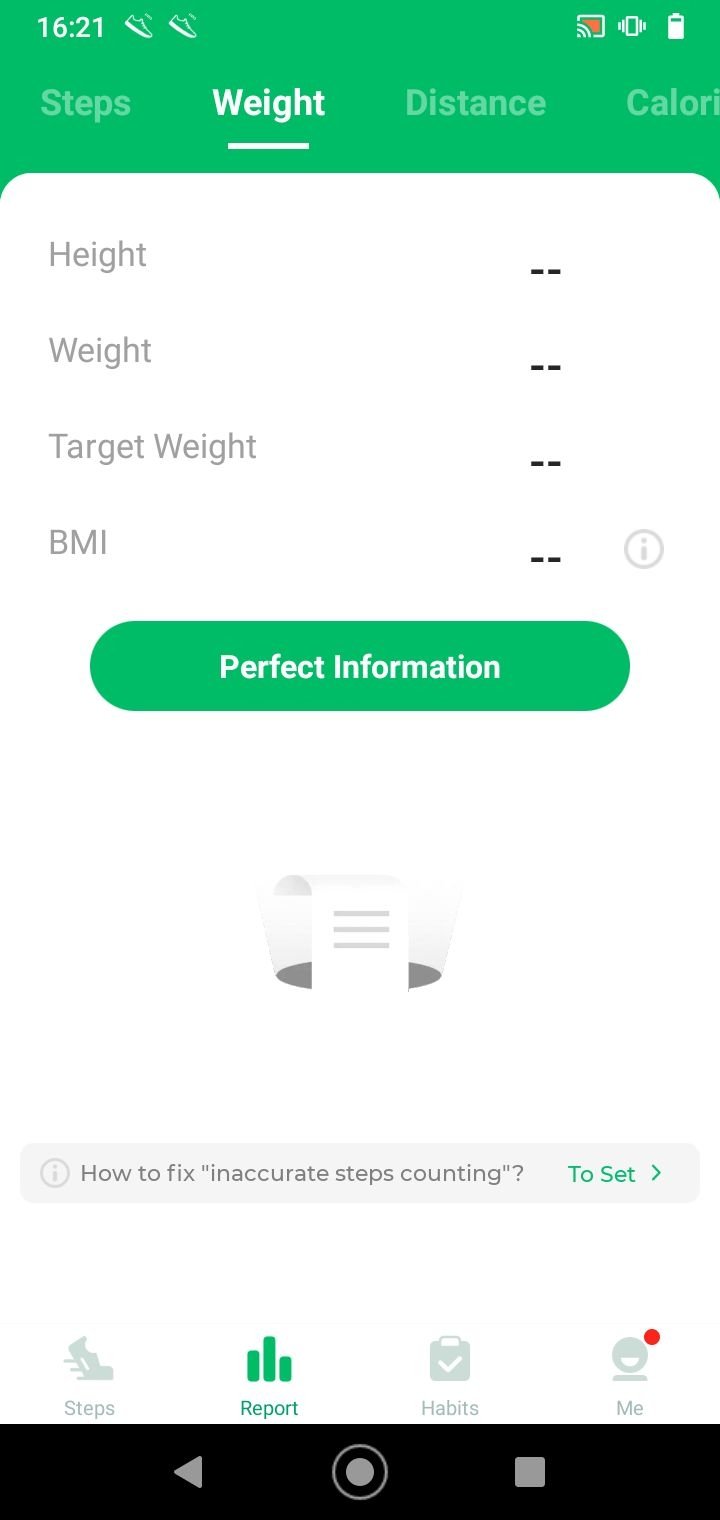Go to the Steps bottom navigation item

[x=89, y=1378]
